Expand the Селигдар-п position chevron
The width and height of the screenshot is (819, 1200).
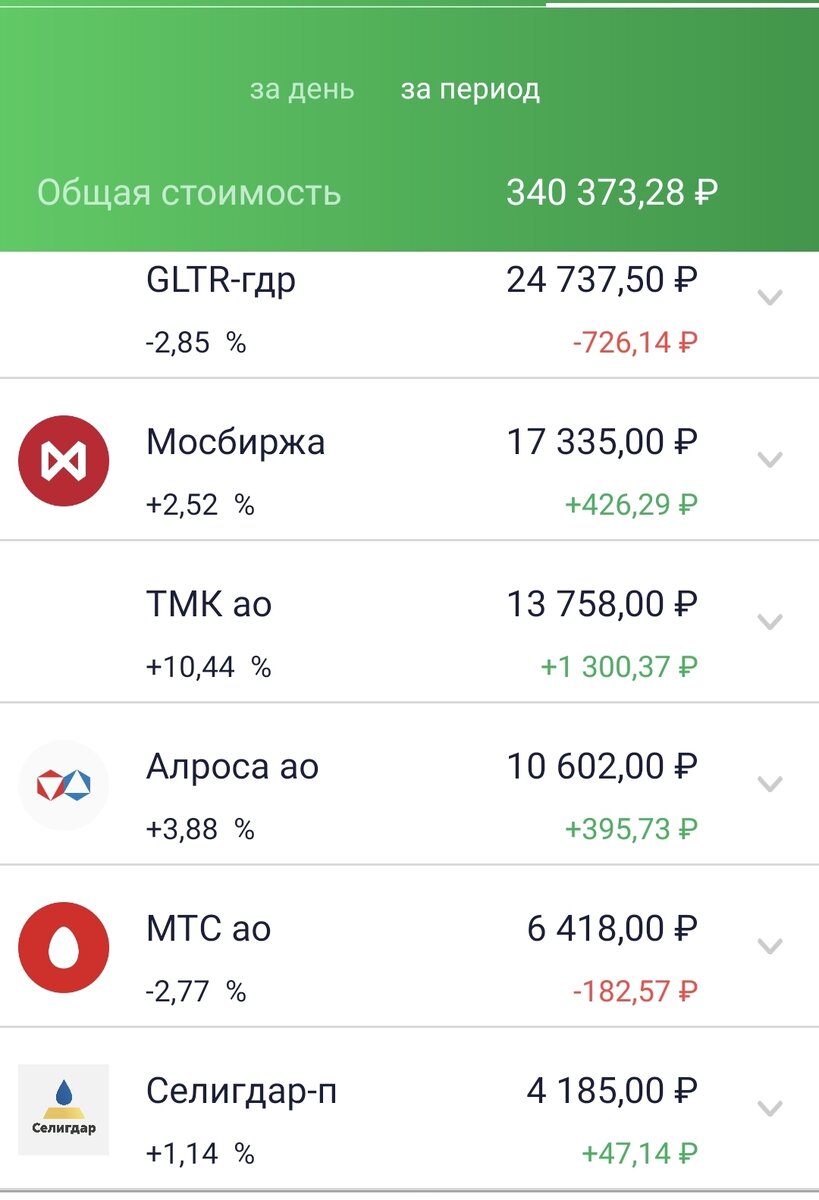coord(769,1108)
